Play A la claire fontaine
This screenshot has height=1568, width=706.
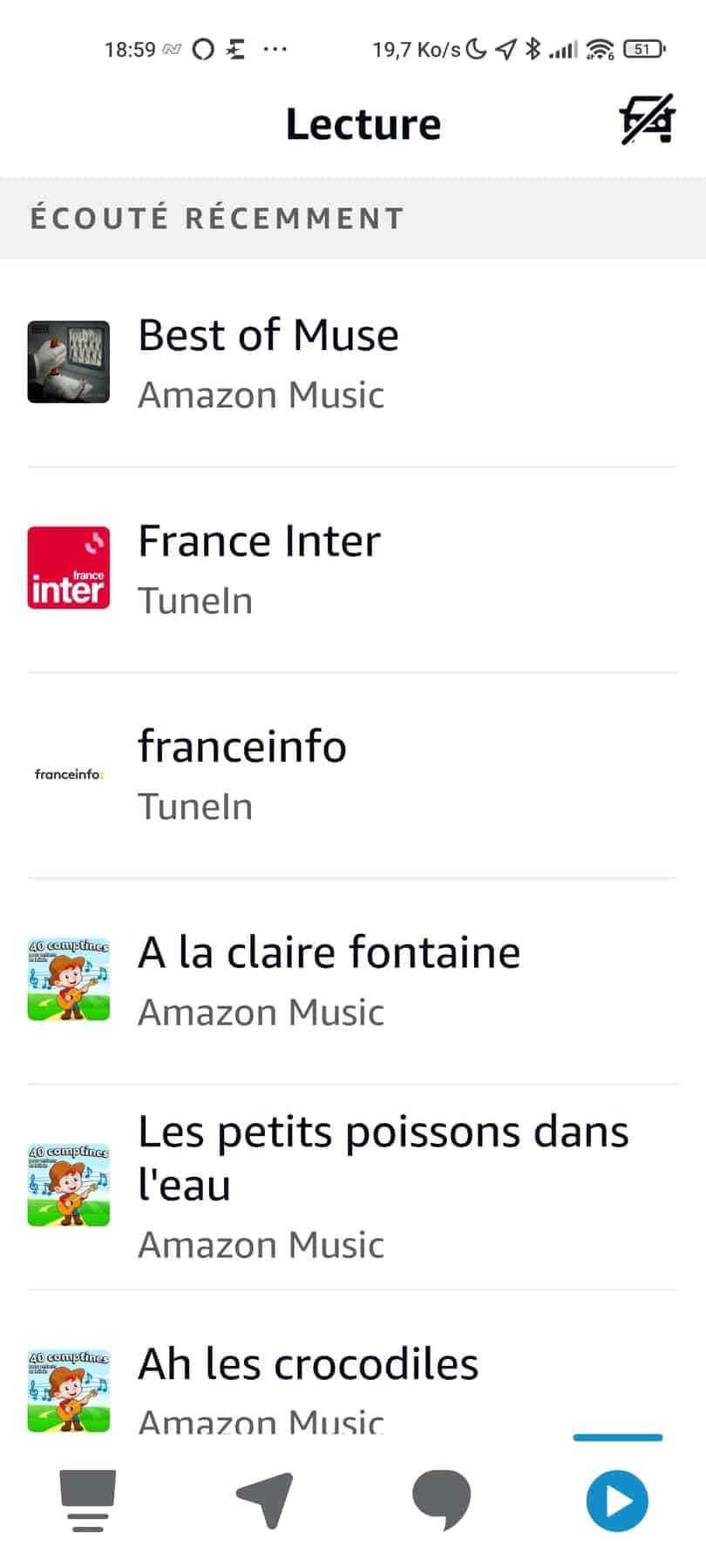353,980
